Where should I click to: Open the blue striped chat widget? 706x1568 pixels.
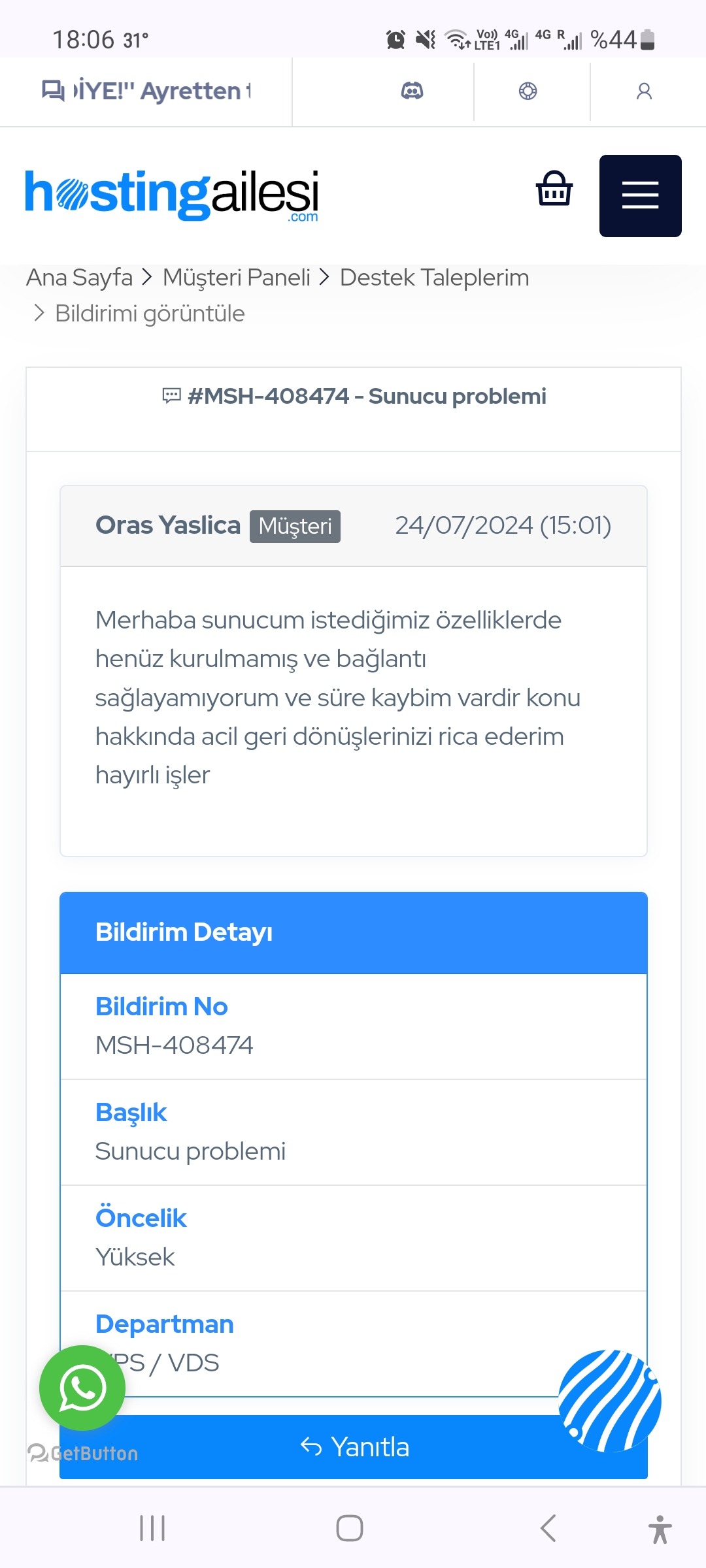pos(610,1401)
